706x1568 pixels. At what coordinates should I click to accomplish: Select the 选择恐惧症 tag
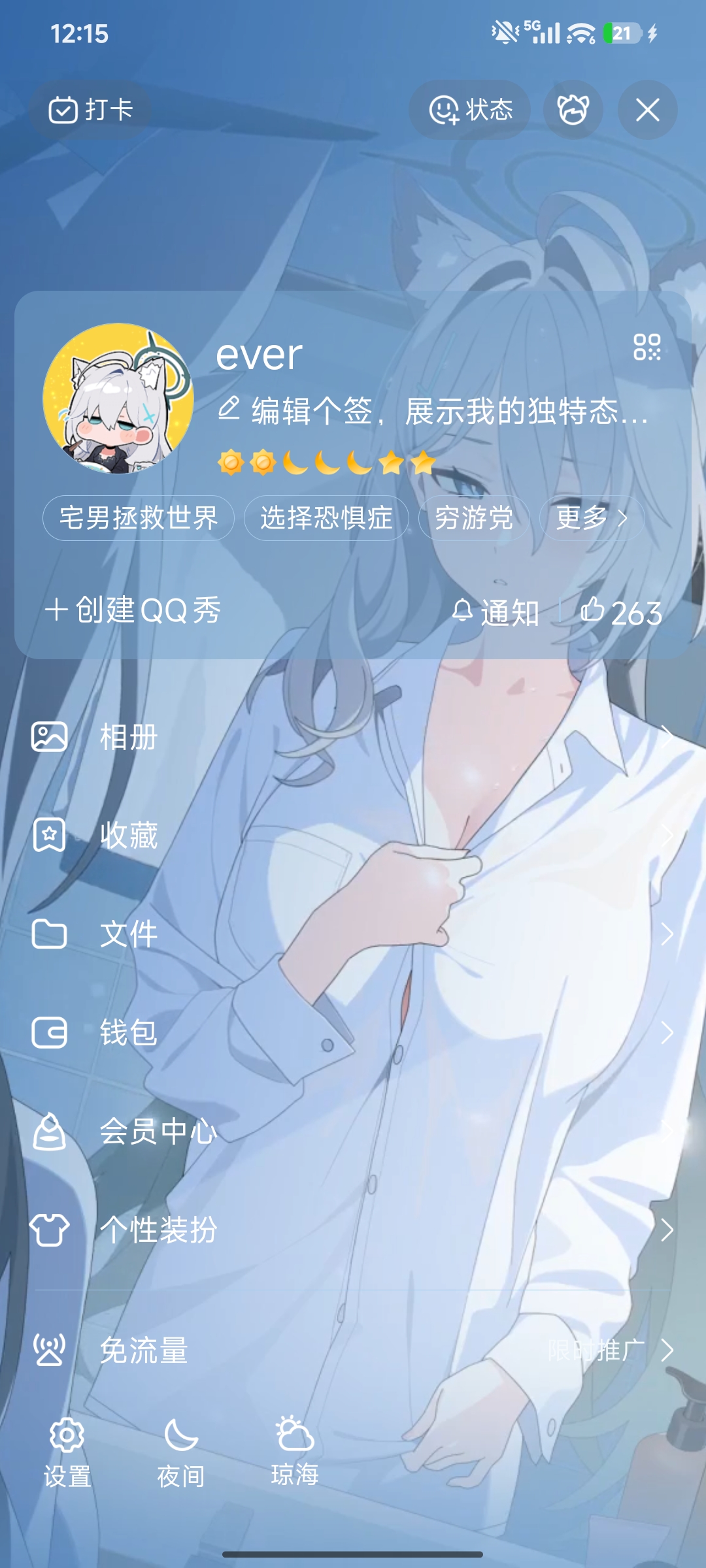tap(326, 518)
